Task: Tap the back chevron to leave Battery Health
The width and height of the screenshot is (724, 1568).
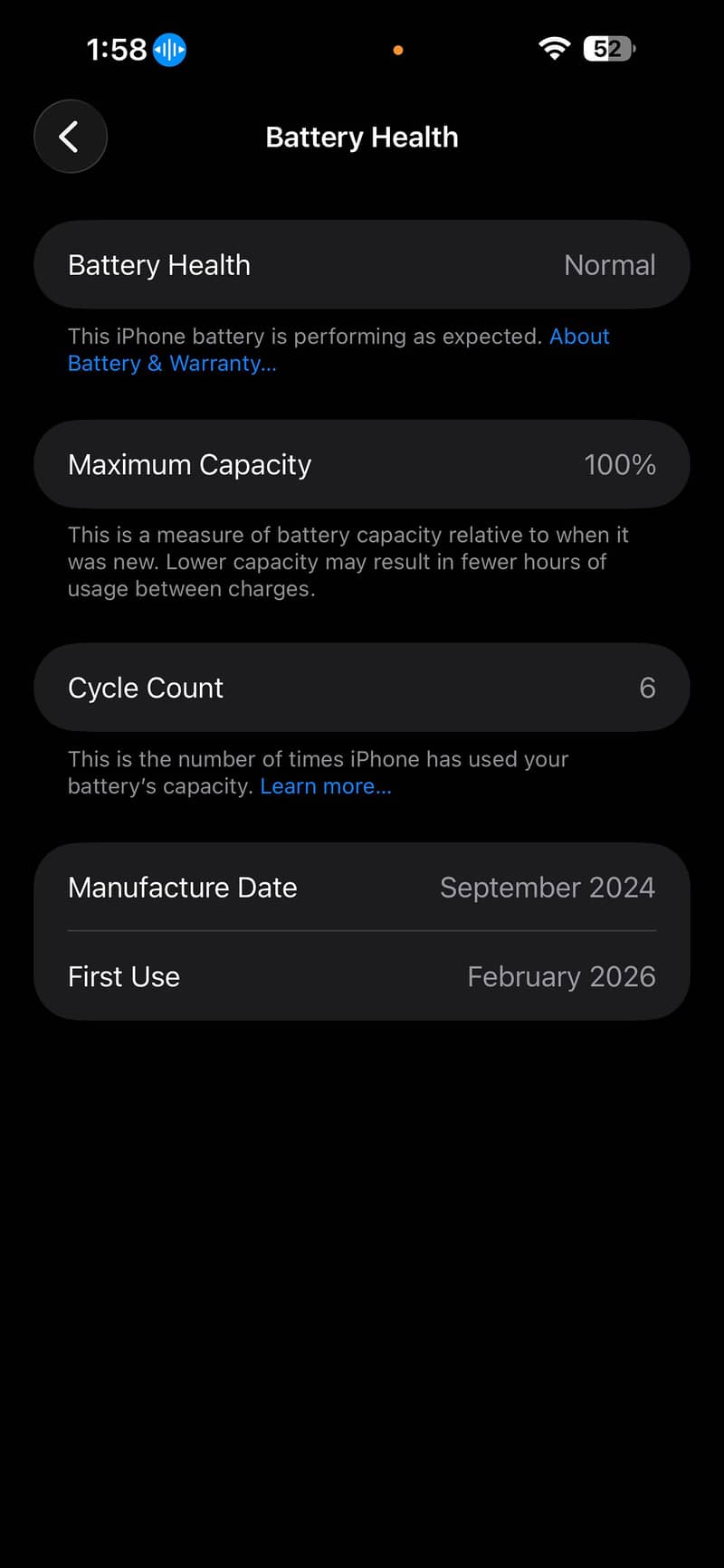Action: click(71, 137)
